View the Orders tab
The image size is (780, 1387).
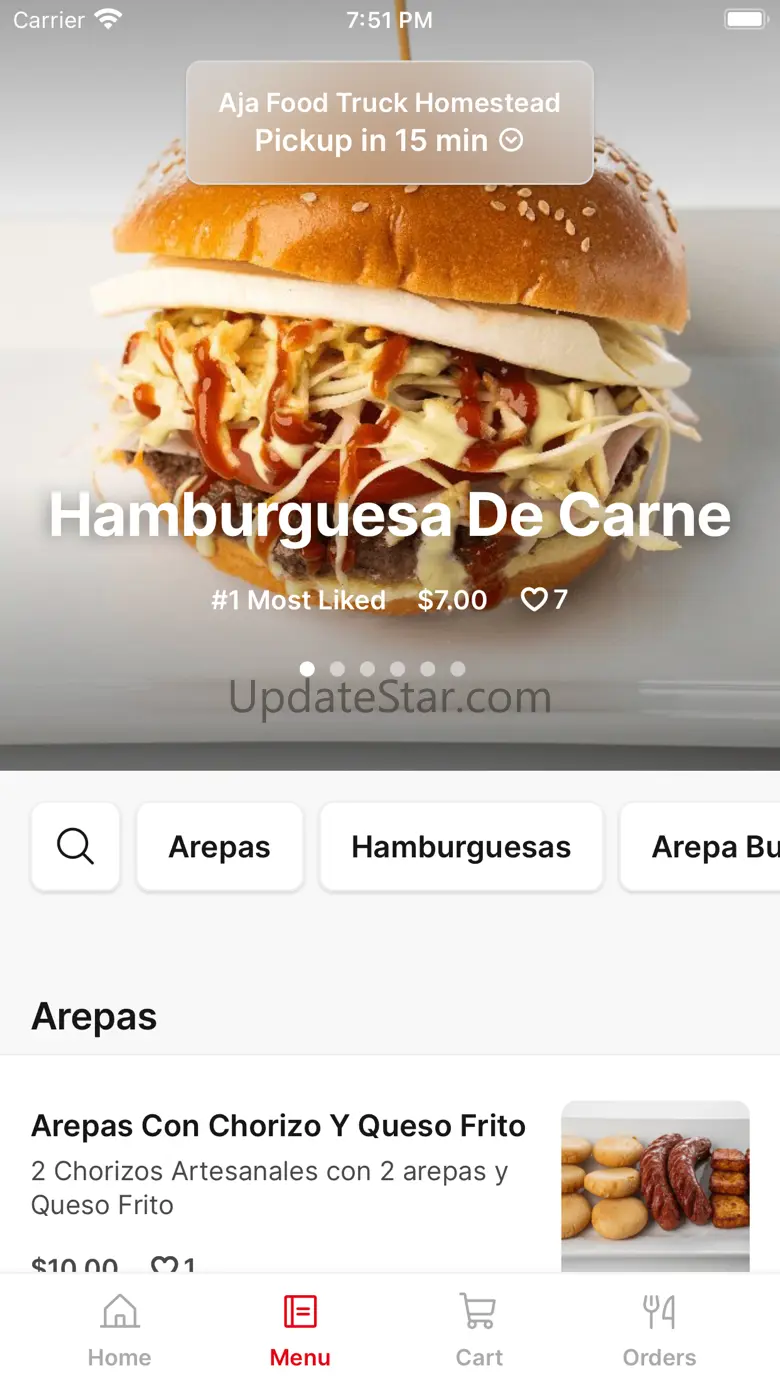pyautogui.click(x=659, y=1331)
